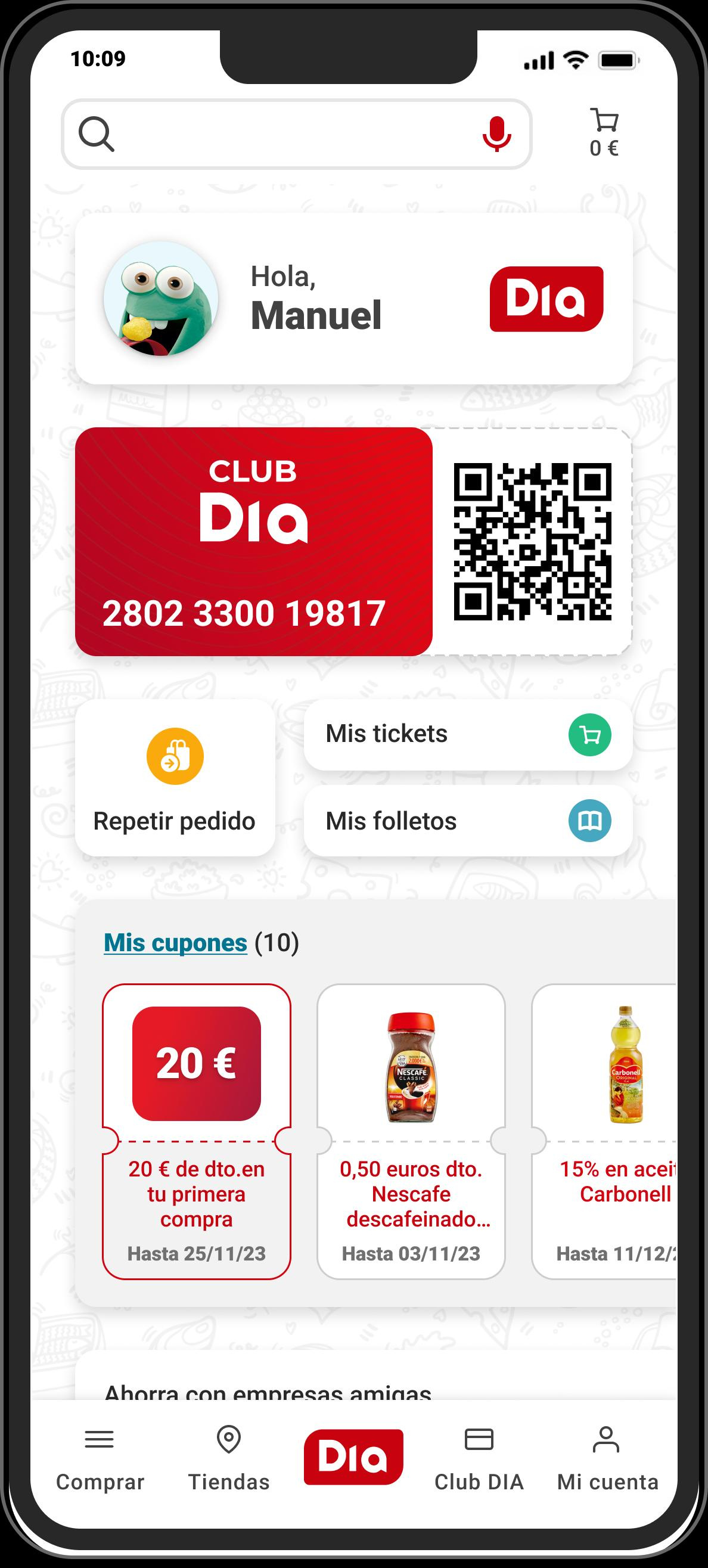The width and height of the screenshot is (708, 1568).
Task: Open the shopping cart
Action: coord(603,132)
